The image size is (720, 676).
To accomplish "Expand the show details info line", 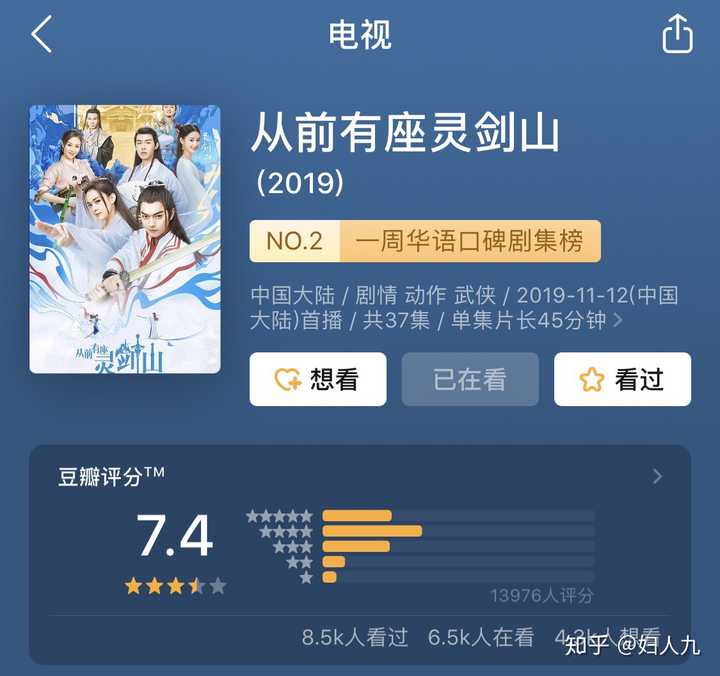I will pos(618,321).
